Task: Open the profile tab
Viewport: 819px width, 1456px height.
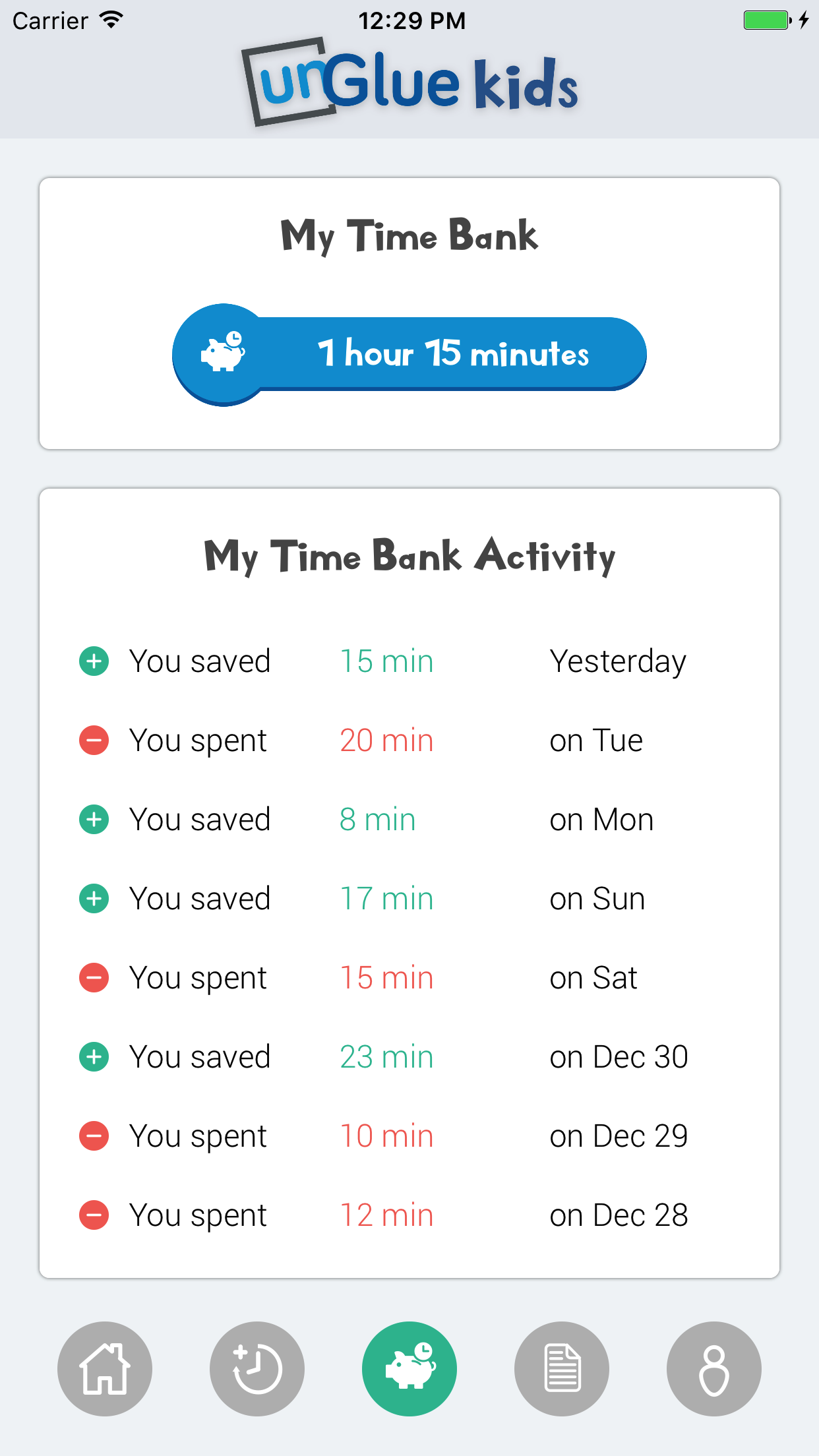Action: pyautogui.click(x=714, y=1368)
